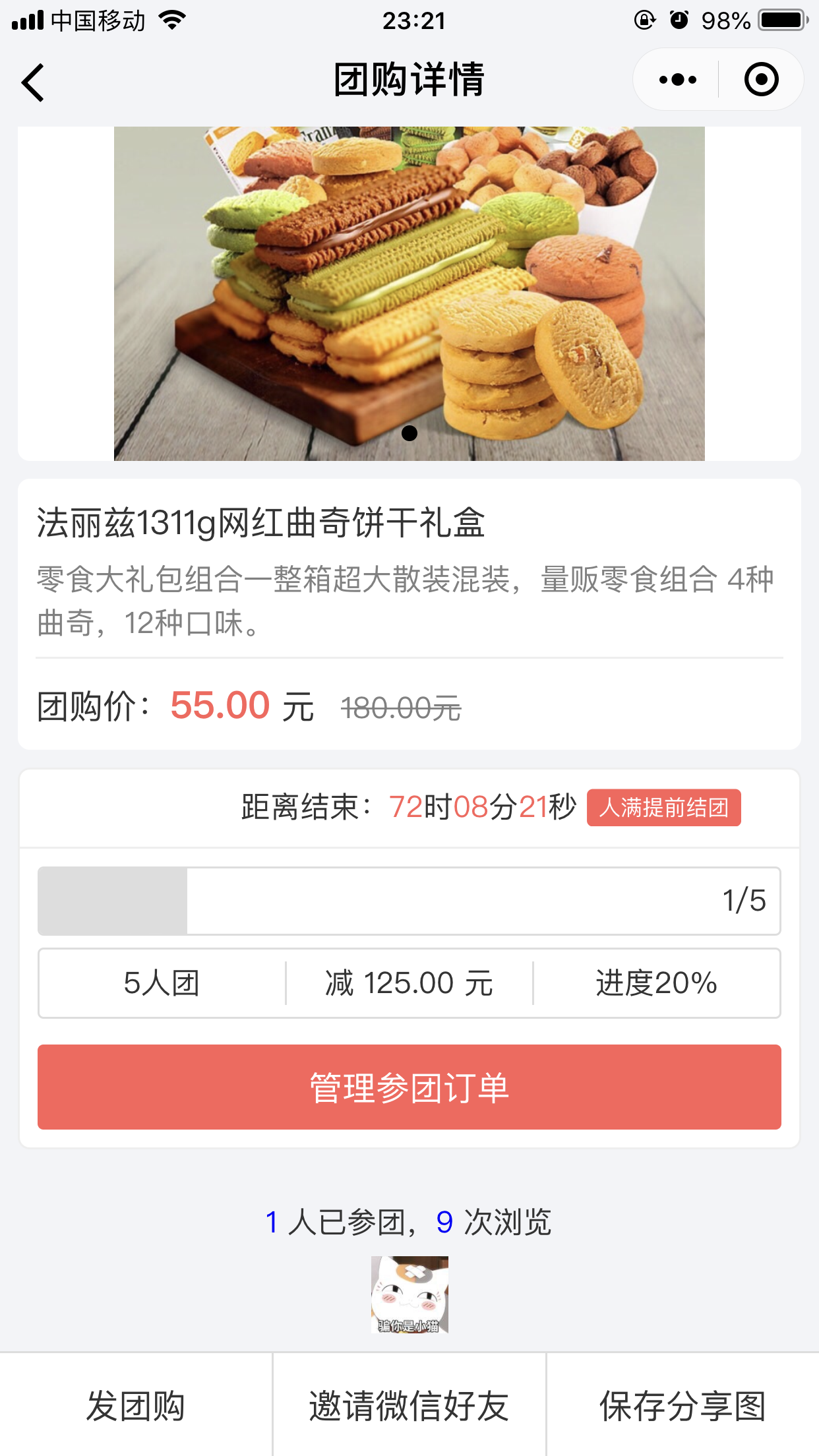819x1456 pixels.
Task: Close the mini program via the circle icon
Action: pos(761,80)
